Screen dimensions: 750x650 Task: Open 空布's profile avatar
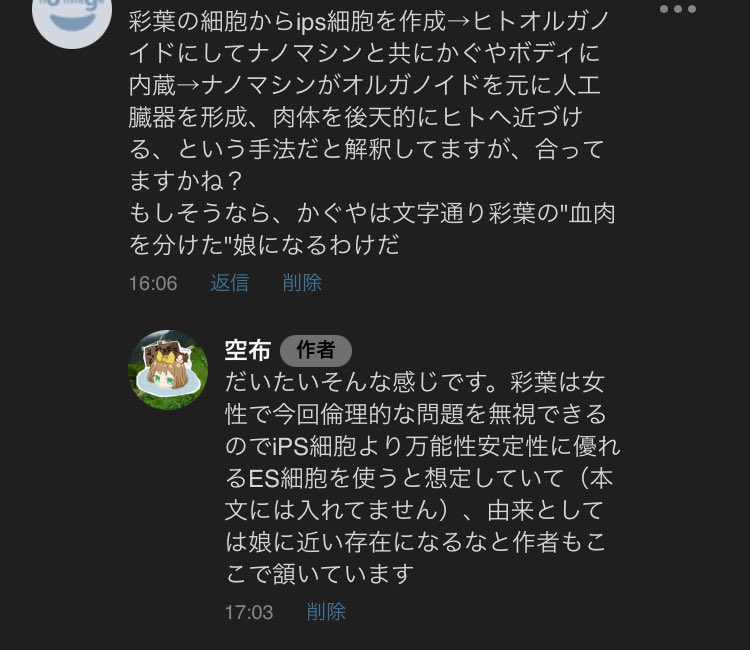[x=167, y=369]
